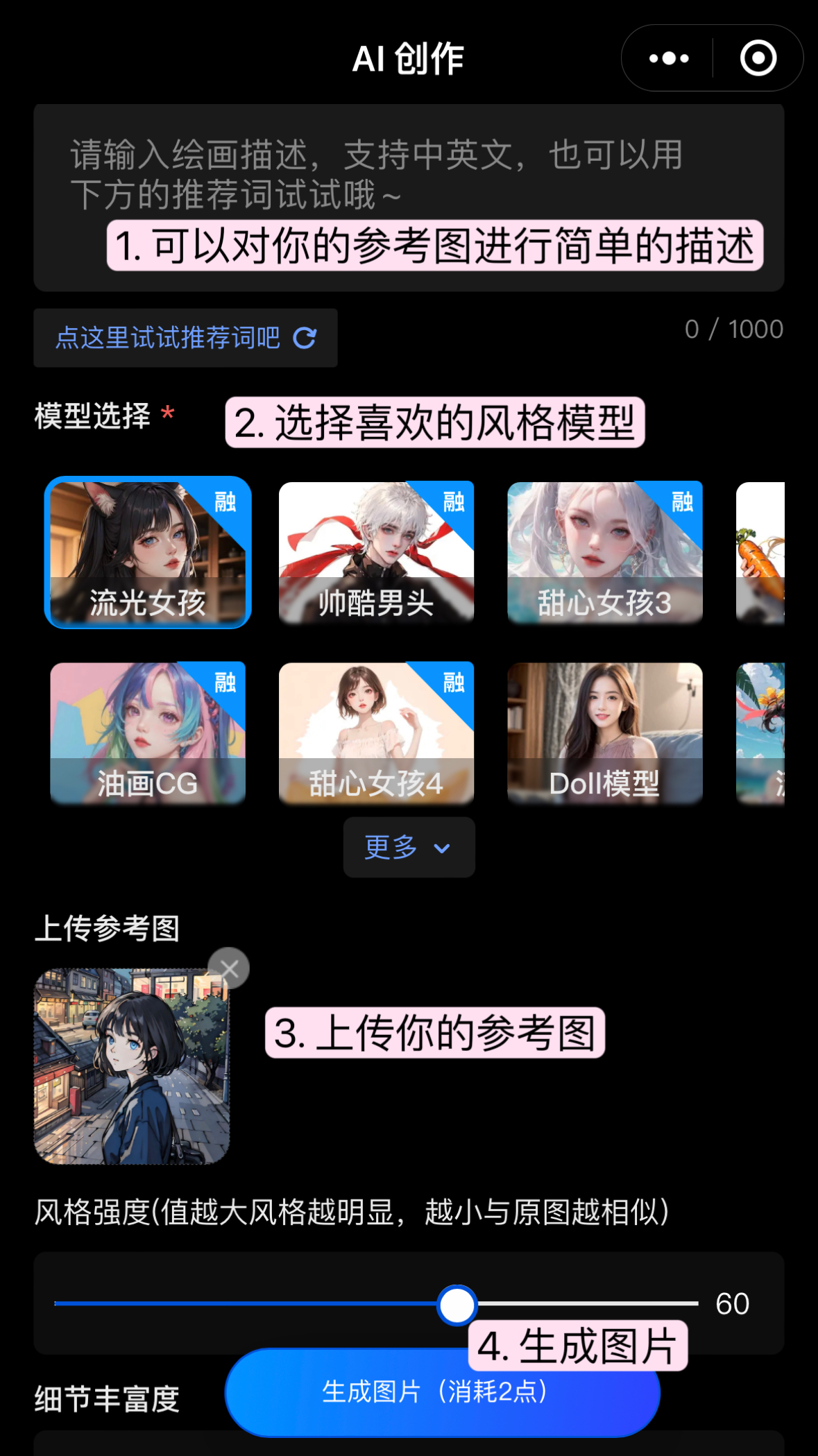The width and height of the screenshot is (818, 1456).
Task: Open the uploaded reference image preview
Action: [131, 1067]
